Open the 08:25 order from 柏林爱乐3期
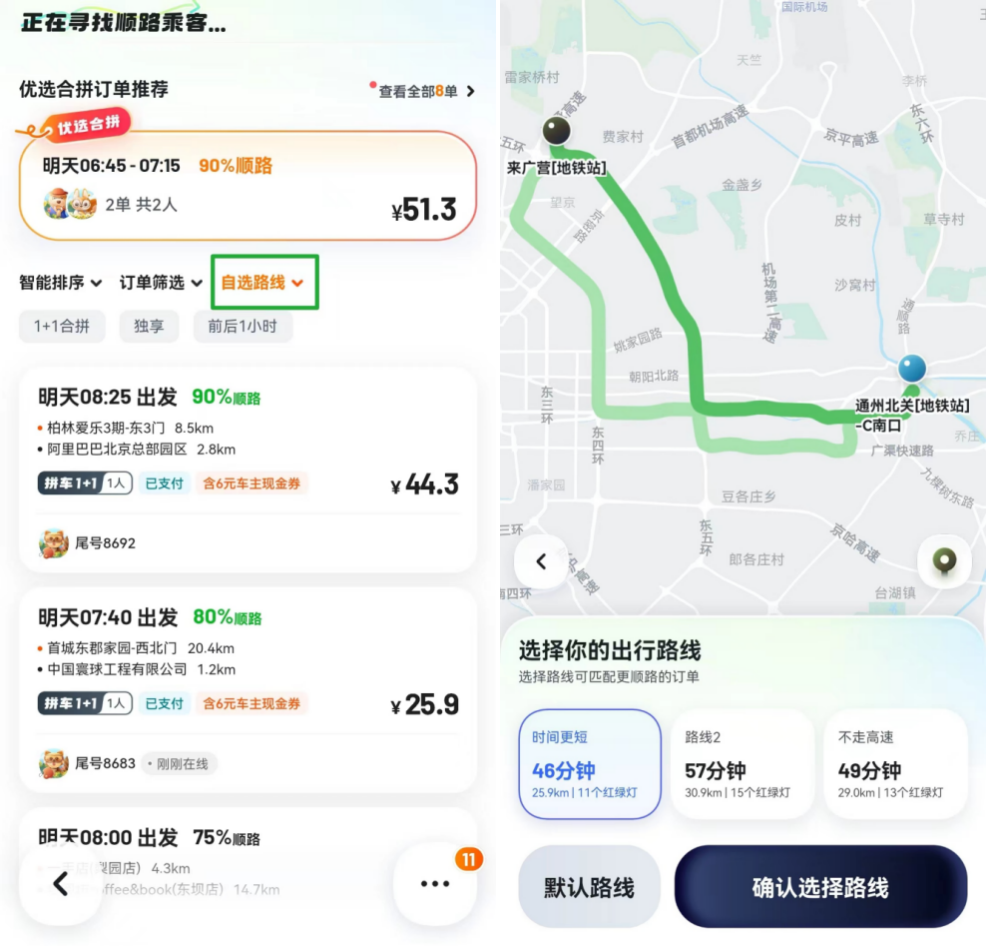The image size is (986, 946). (x=248, y=468)
